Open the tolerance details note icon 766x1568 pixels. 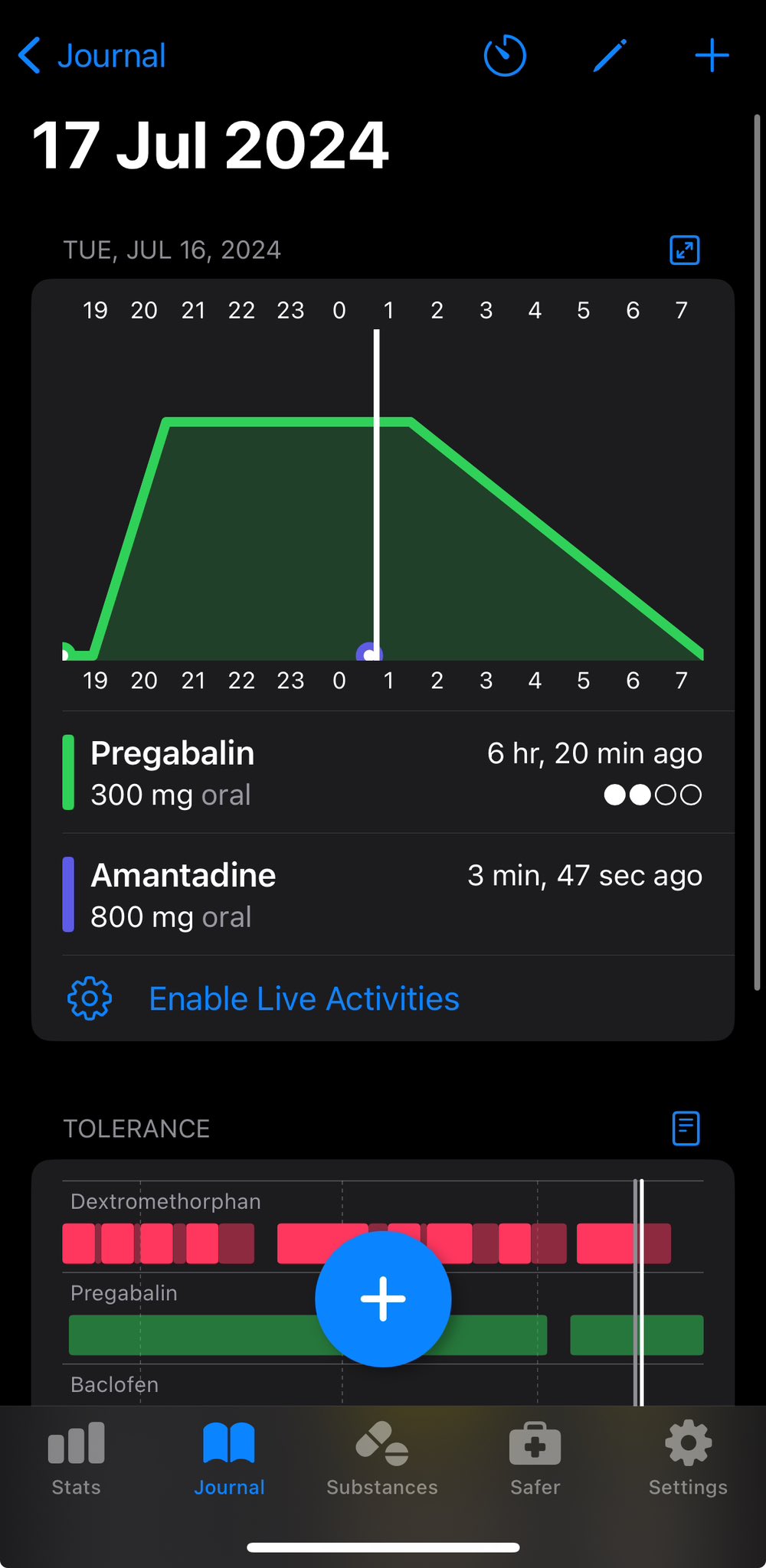click(686, 1129)
